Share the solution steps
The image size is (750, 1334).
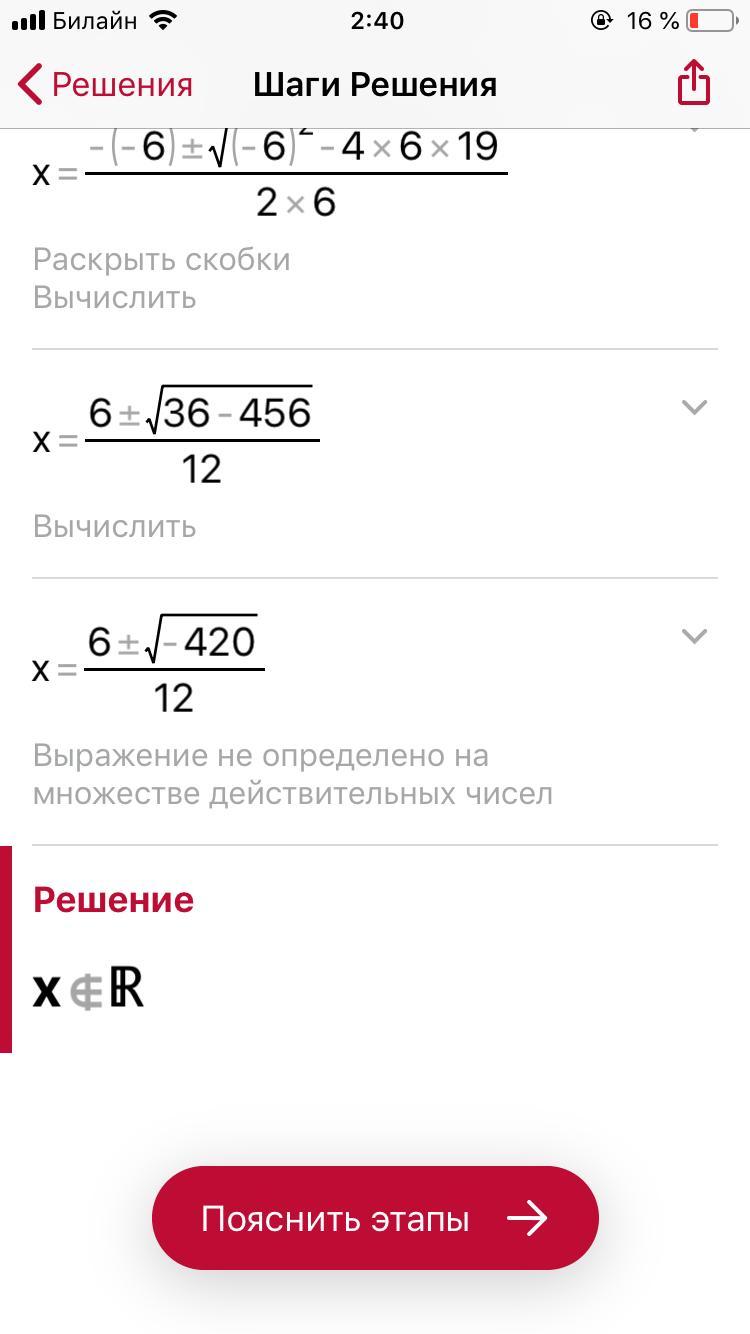pos(693,83)
